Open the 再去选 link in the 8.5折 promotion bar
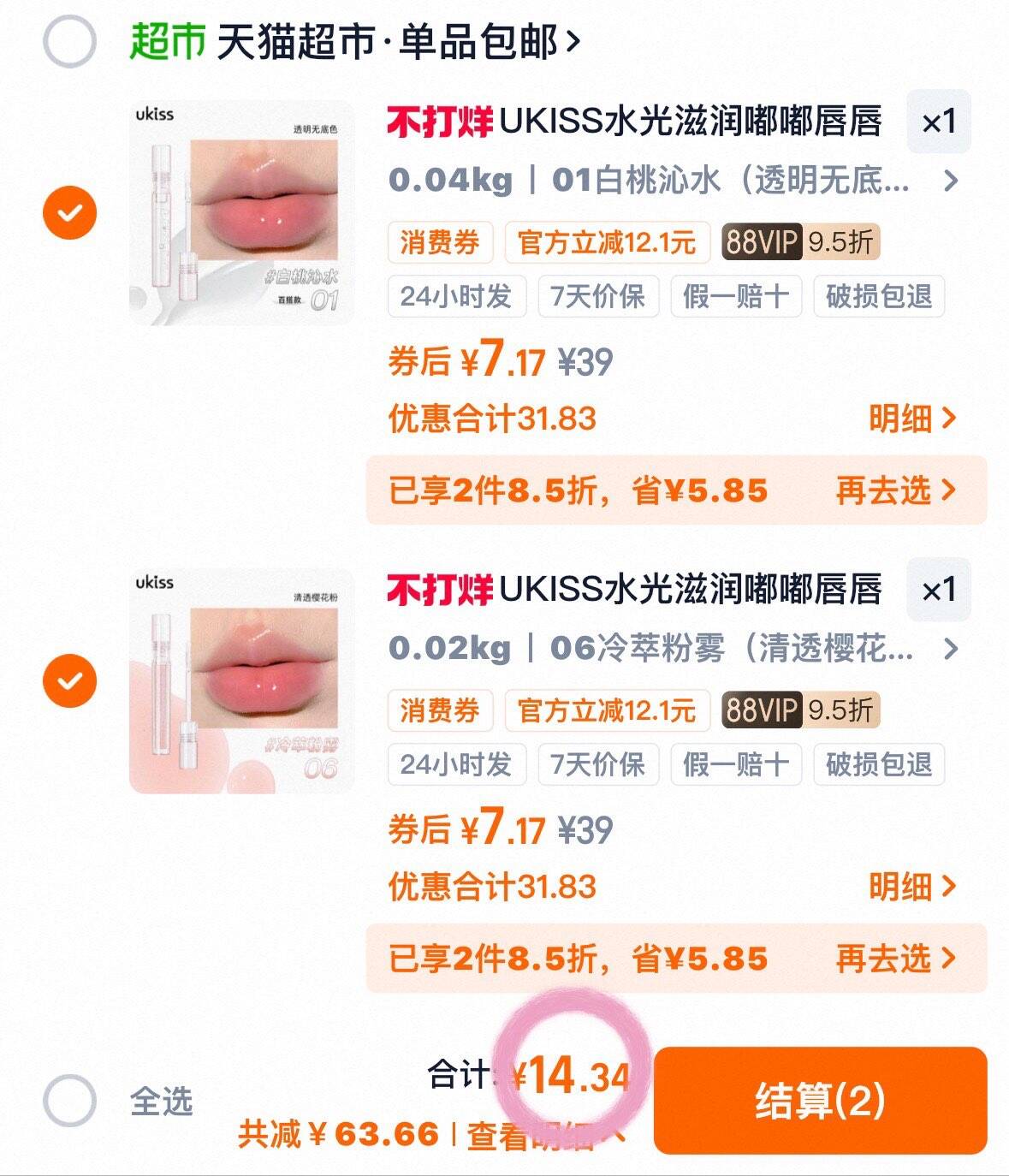Image resolution: width=1009 pixels, height=1176 pixels. 884,490
